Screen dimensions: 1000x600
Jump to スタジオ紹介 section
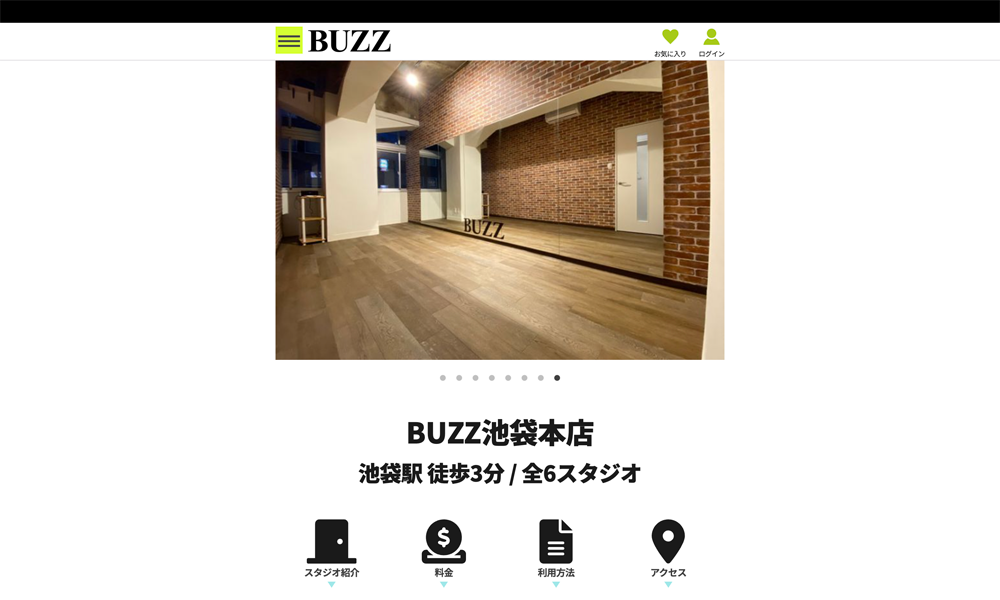[x=331, y=549]
